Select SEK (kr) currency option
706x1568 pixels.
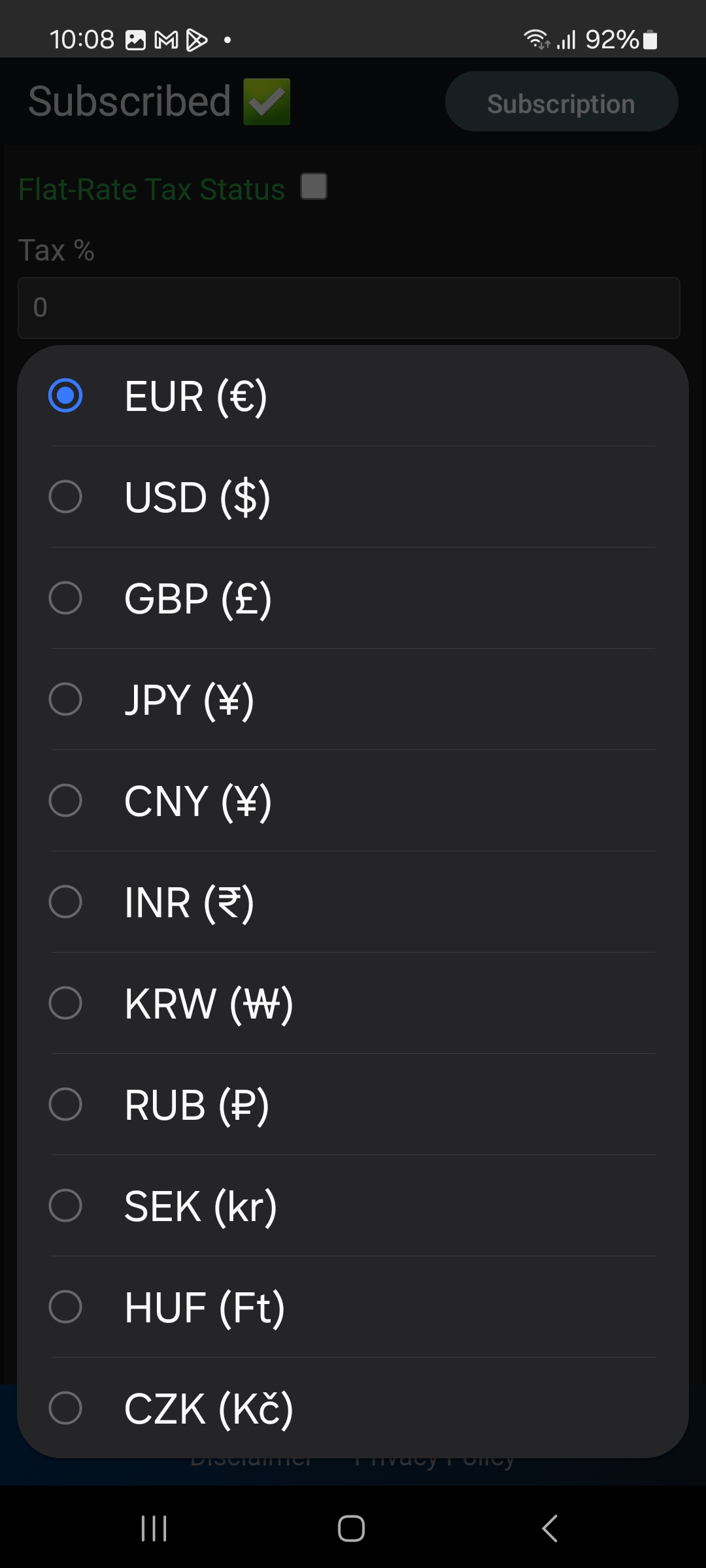pyautogui.click(x=200, y=1206)
